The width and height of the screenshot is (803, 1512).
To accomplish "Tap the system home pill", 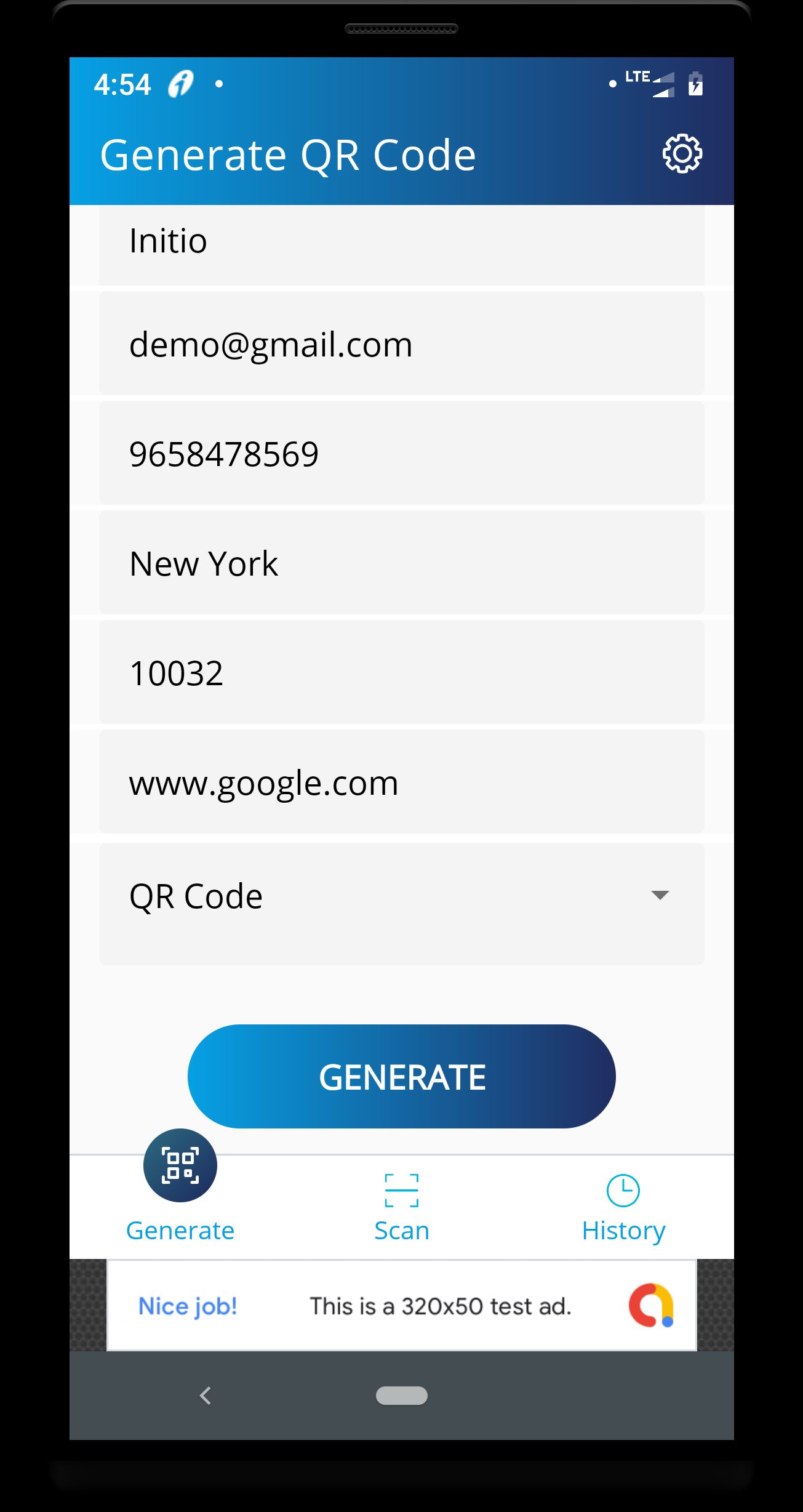I will [401, 1396].
